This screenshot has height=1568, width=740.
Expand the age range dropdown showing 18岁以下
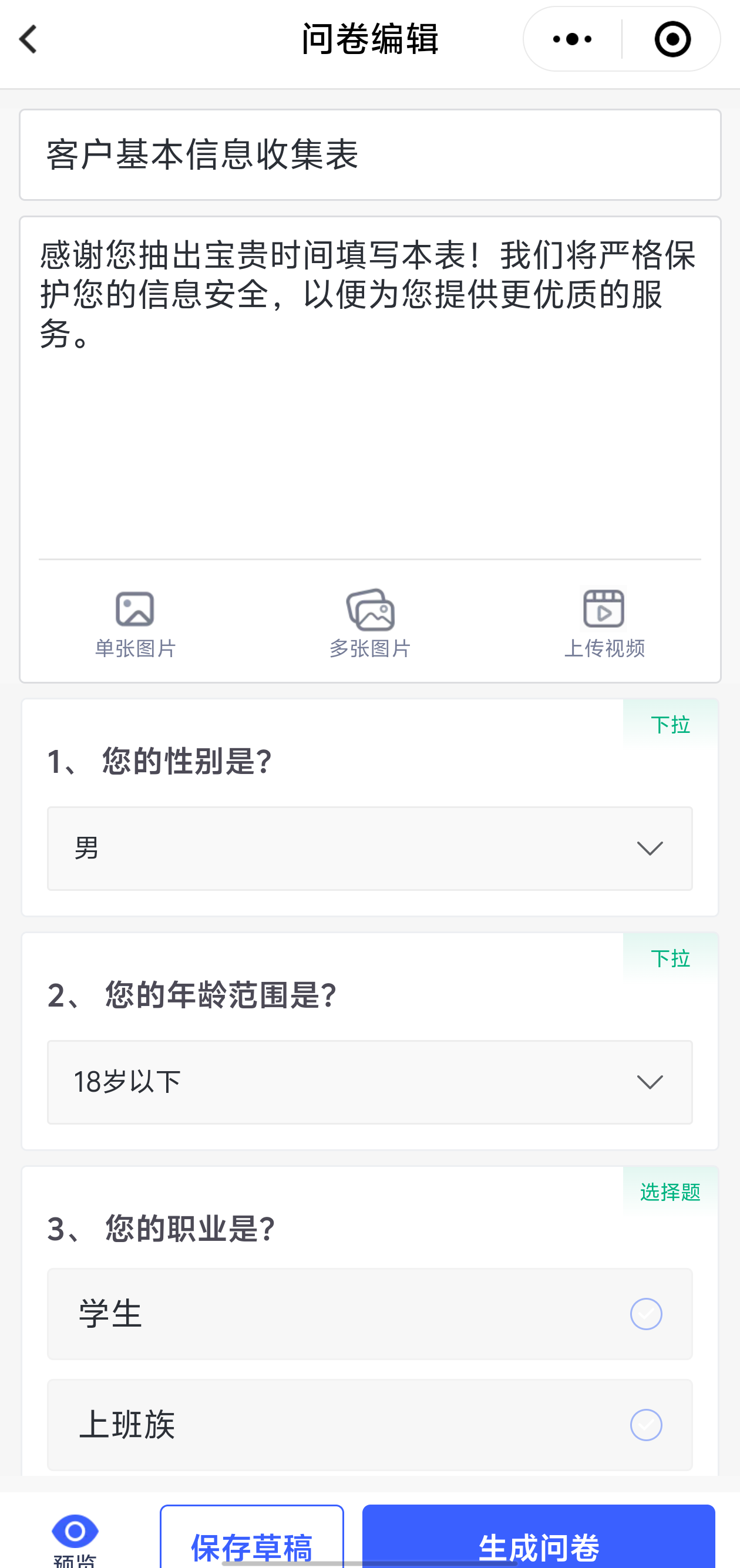tap(370, 1082)
